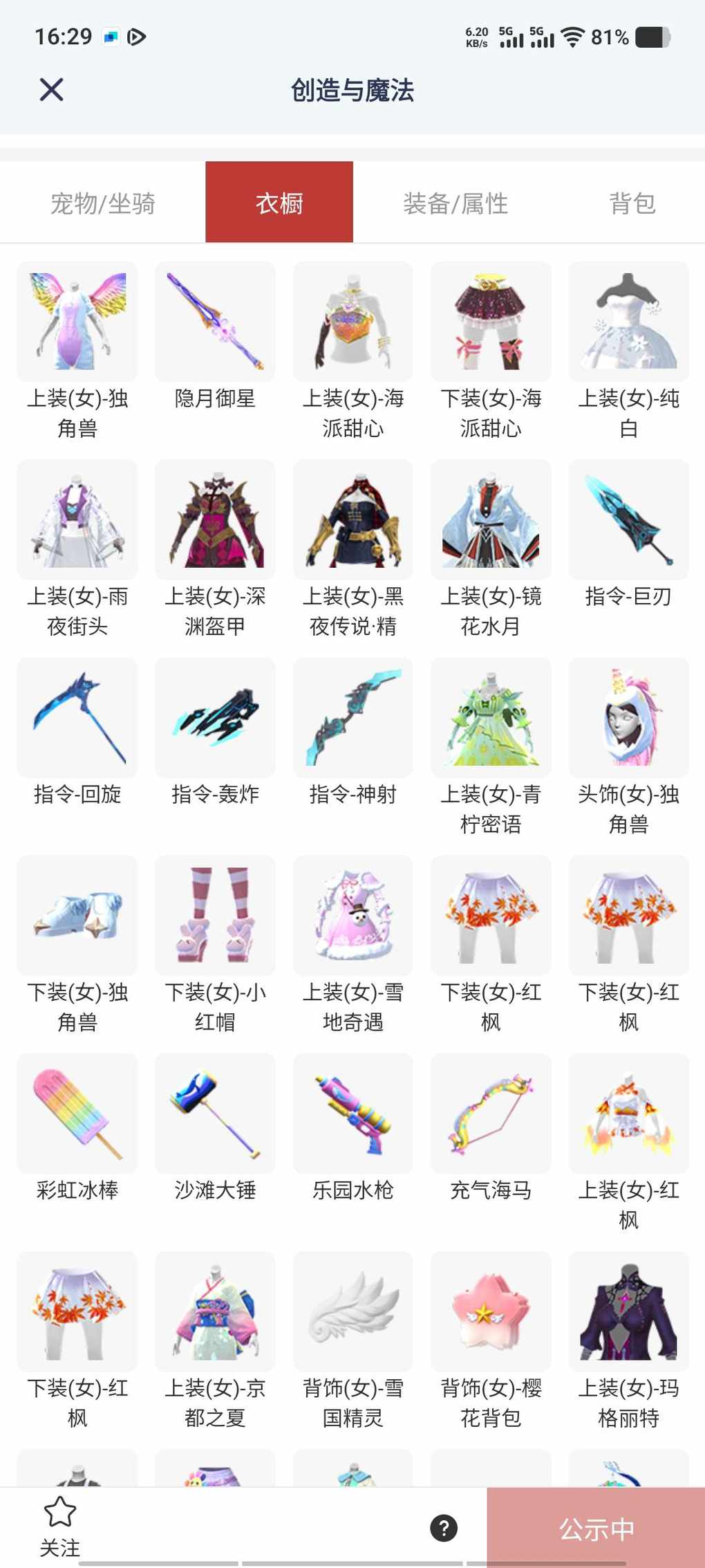
Task: View 上装(女)-纯白 outfit
Action: 628,322
